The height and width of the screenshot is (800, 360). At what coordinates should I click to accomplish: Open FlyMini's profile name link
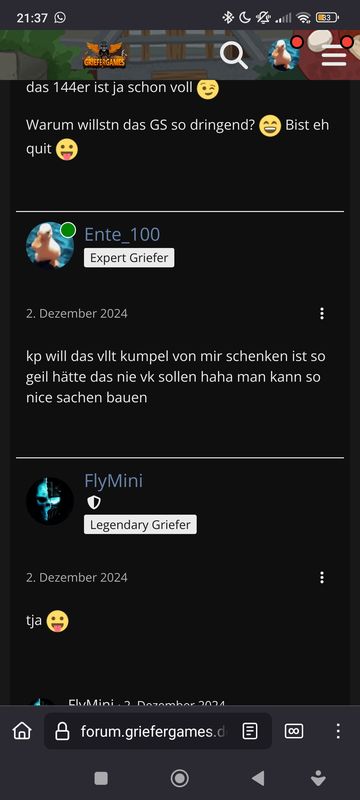[x=113, y=481]
